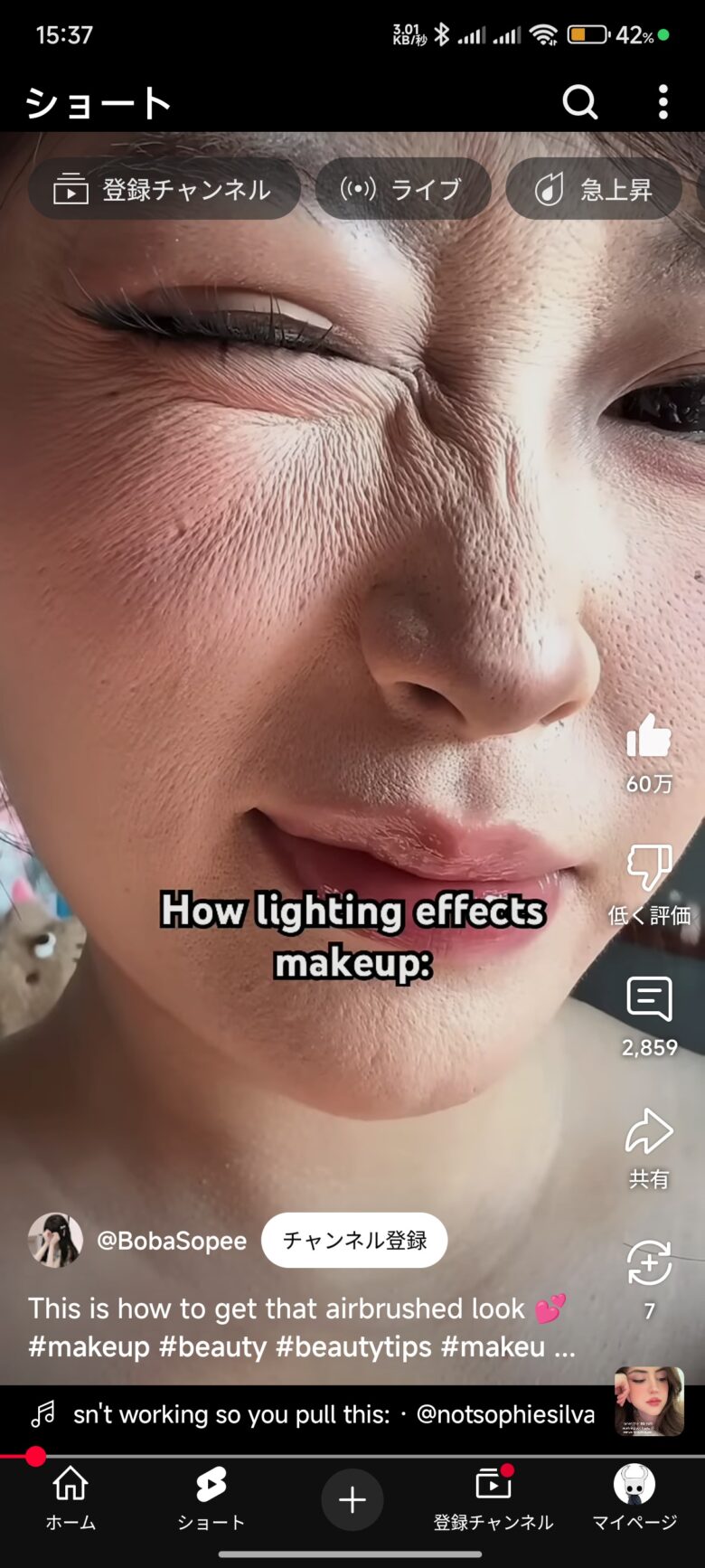Open the @BobaSopee channel avatar
The image size is (705, 1568).
[55, 1240]
